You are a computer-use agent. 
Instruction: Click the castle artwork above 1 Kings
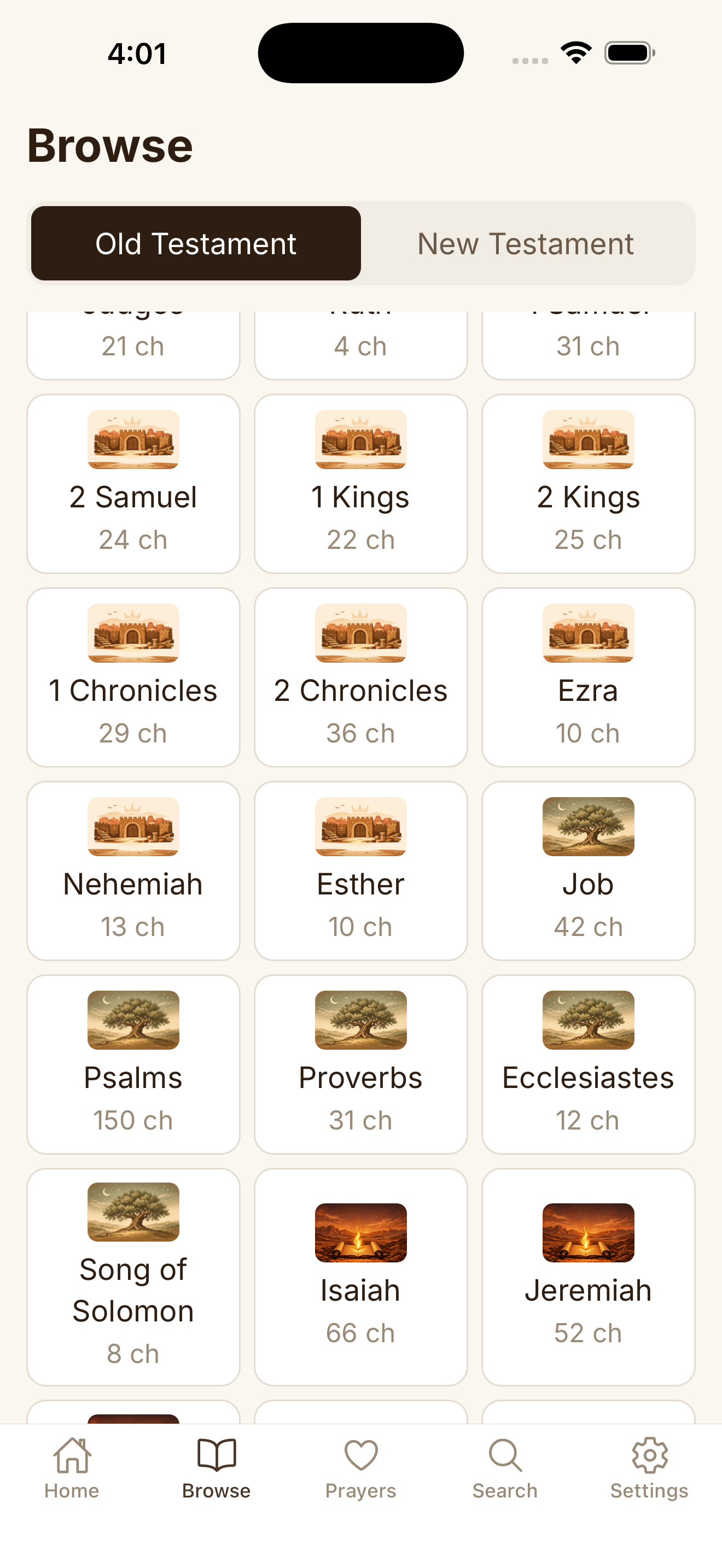click(360, 441)
